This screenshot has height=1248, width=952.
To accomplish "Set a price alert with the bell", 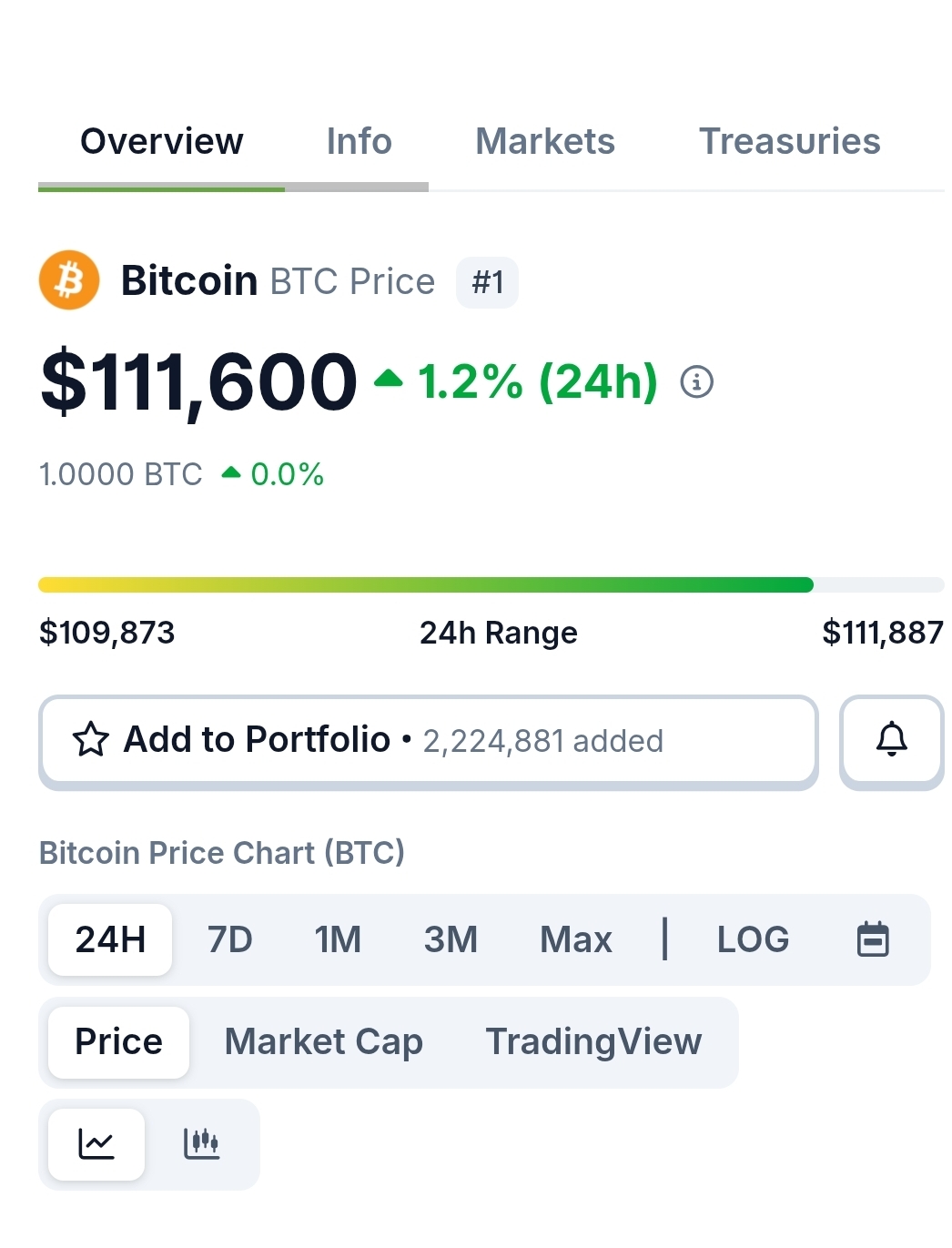I will pyautogui.click(x=891, y=740).
